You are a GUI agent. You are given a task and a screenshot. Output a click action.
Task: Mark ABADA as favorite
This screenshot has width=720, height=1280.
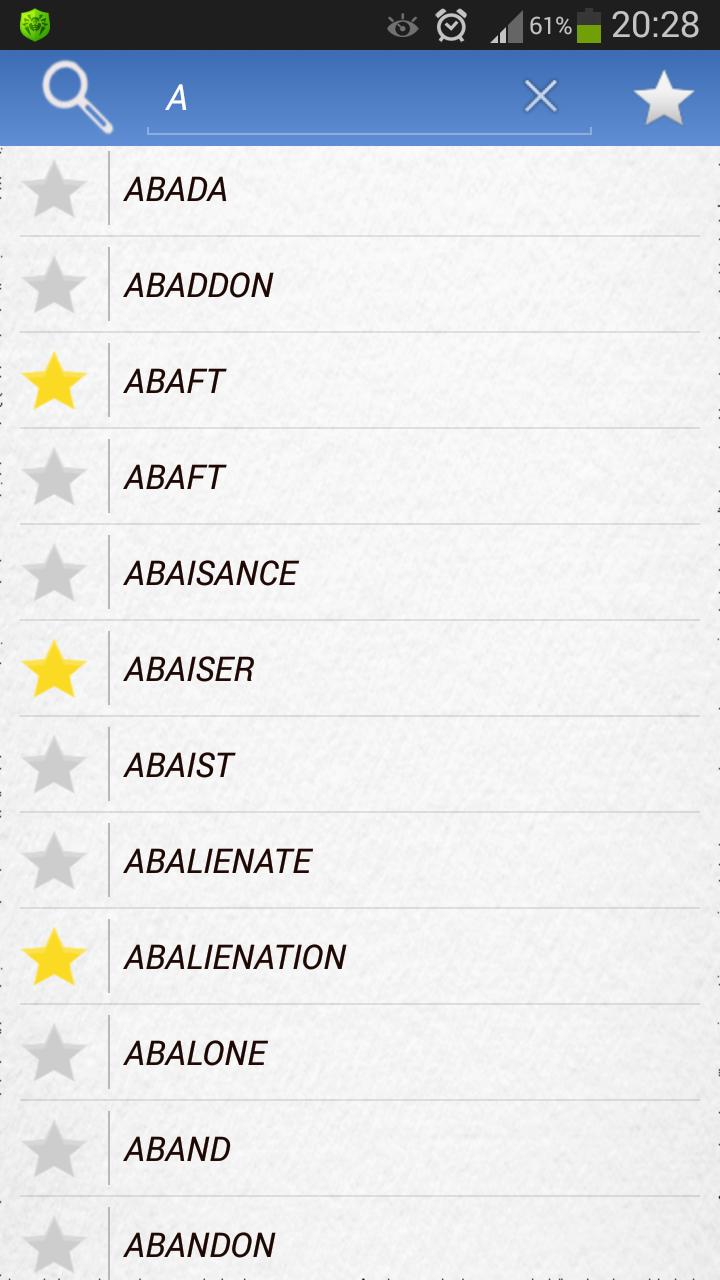tap(54, 190)
